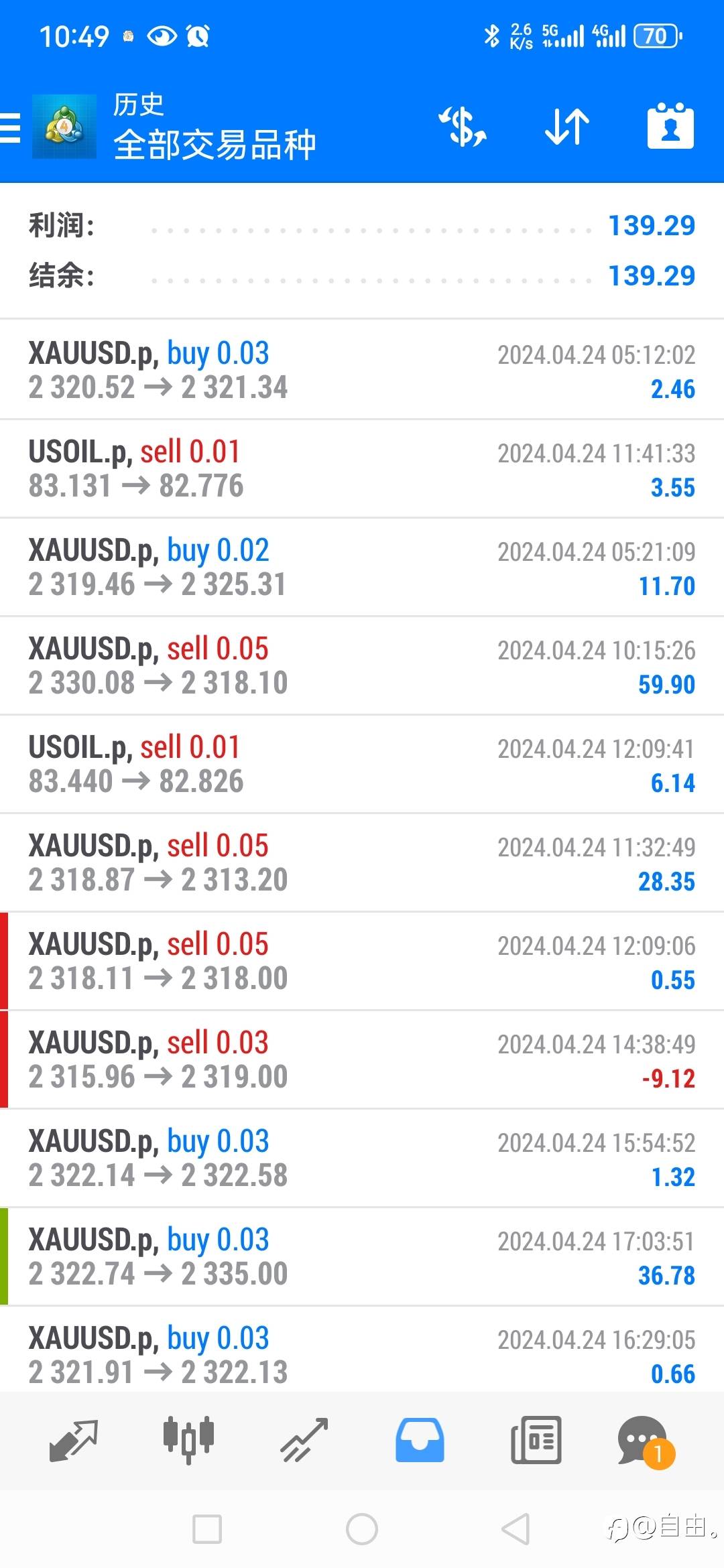Open the calendar date range picker

[670, 127]
